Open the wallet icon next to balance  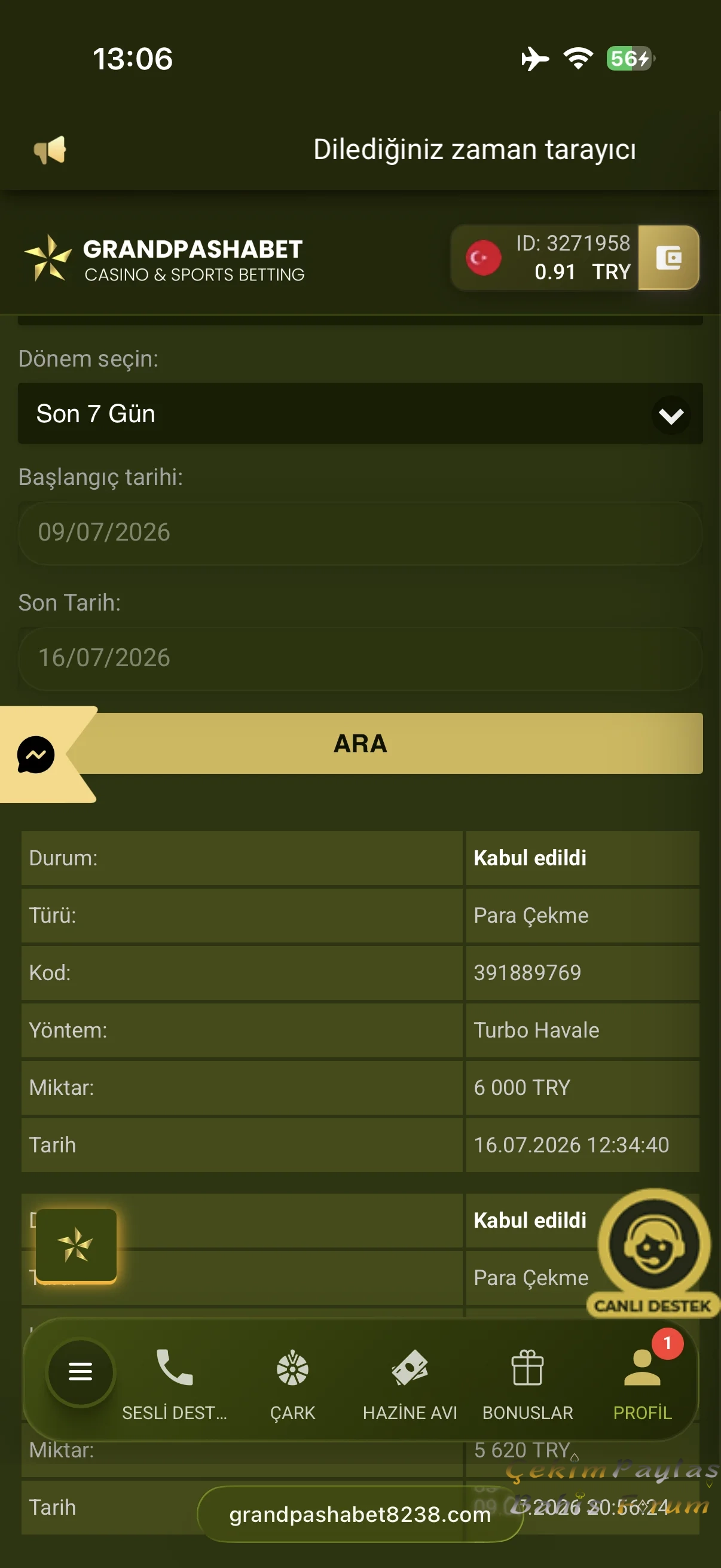pos(668,258)
